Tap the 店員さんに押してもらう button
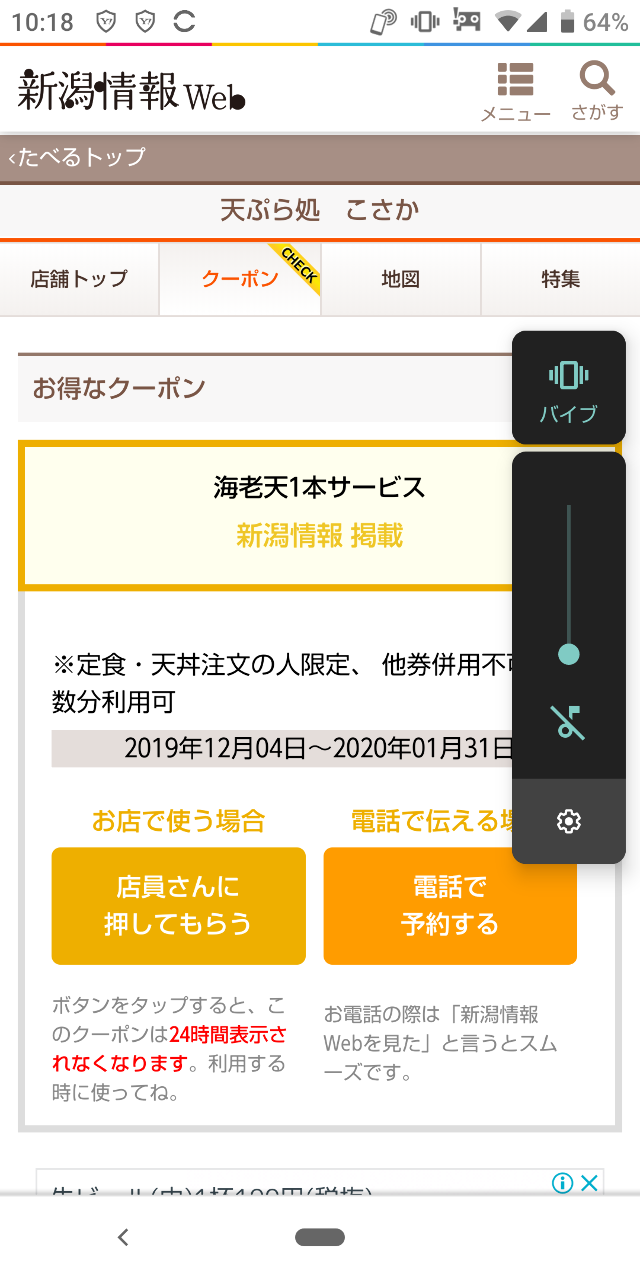Screen dimensions: 640x1280 179,906
